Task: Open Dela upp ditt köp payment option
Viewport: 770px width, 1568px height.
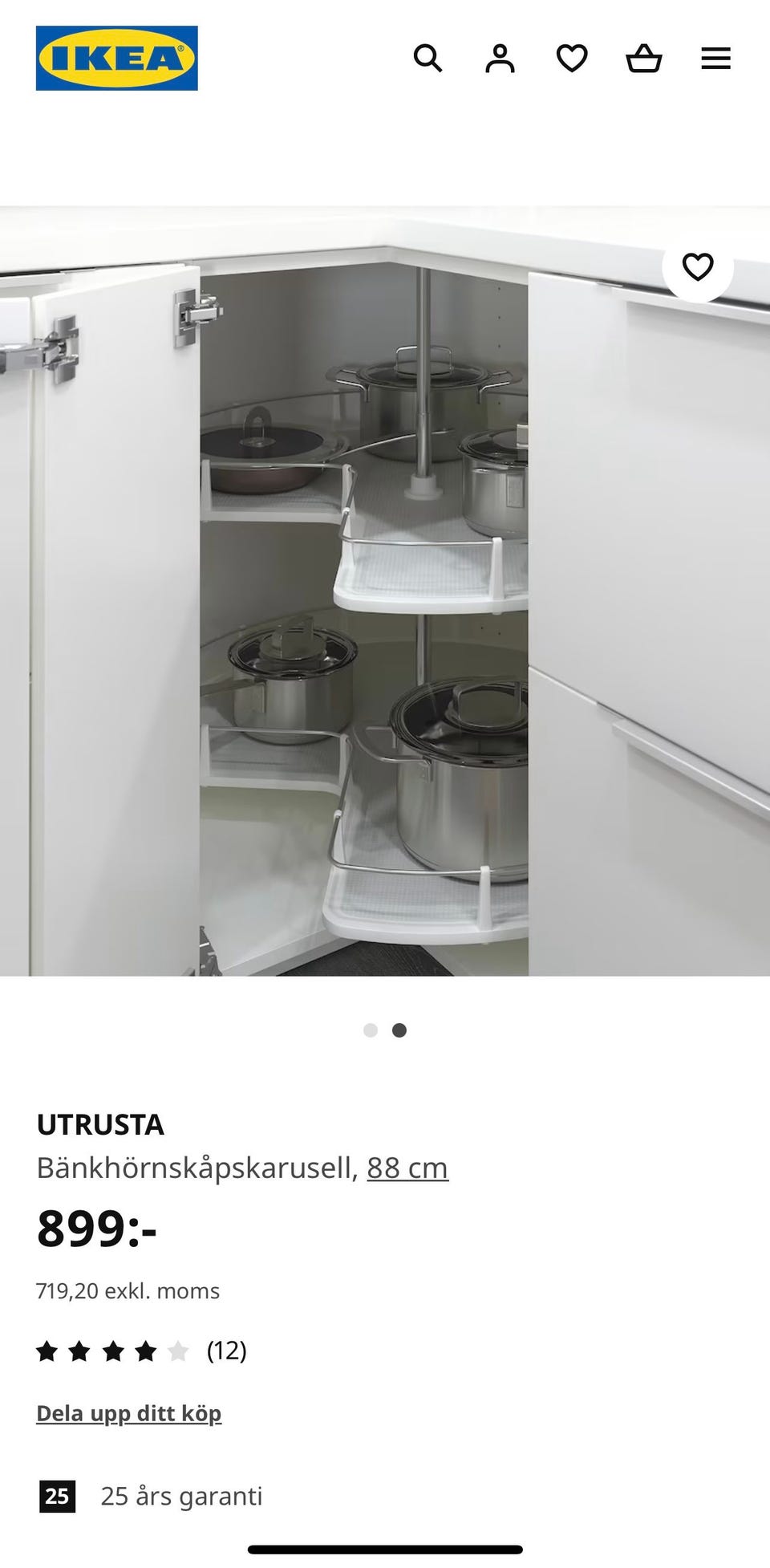Action: 128,1413
